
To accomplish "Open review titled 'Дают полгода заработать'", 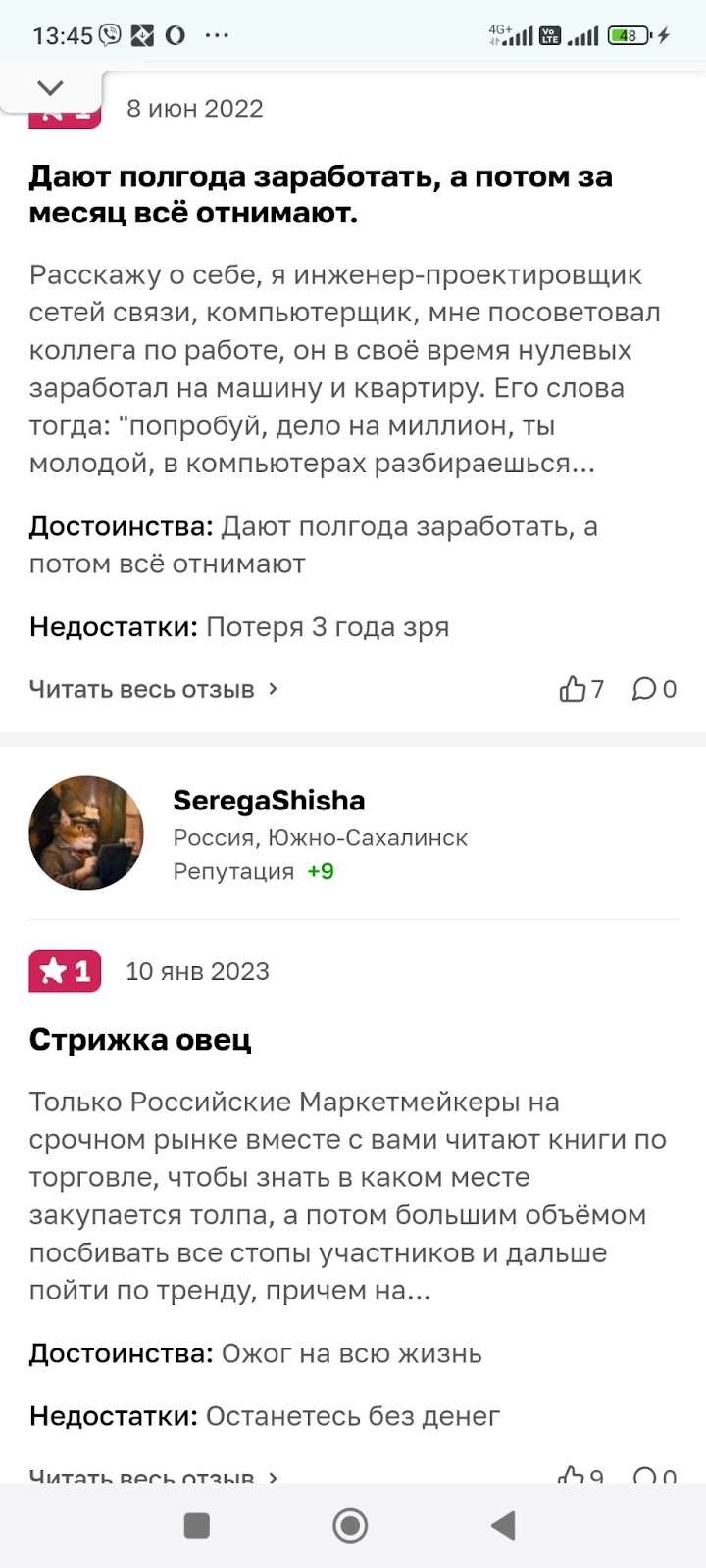I will 321,194.
